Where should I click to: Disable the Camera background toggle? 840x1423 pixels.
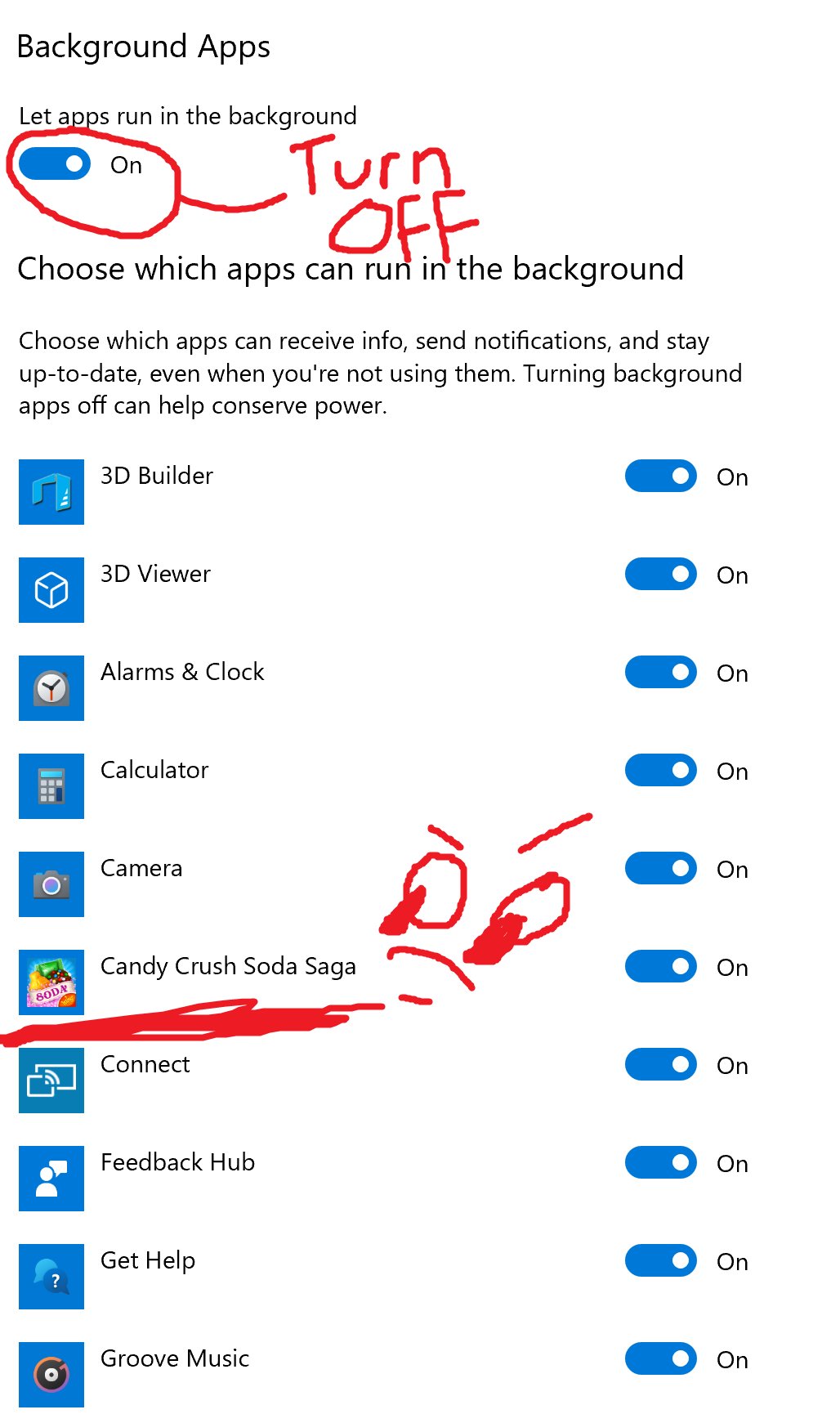pos(660,868)
